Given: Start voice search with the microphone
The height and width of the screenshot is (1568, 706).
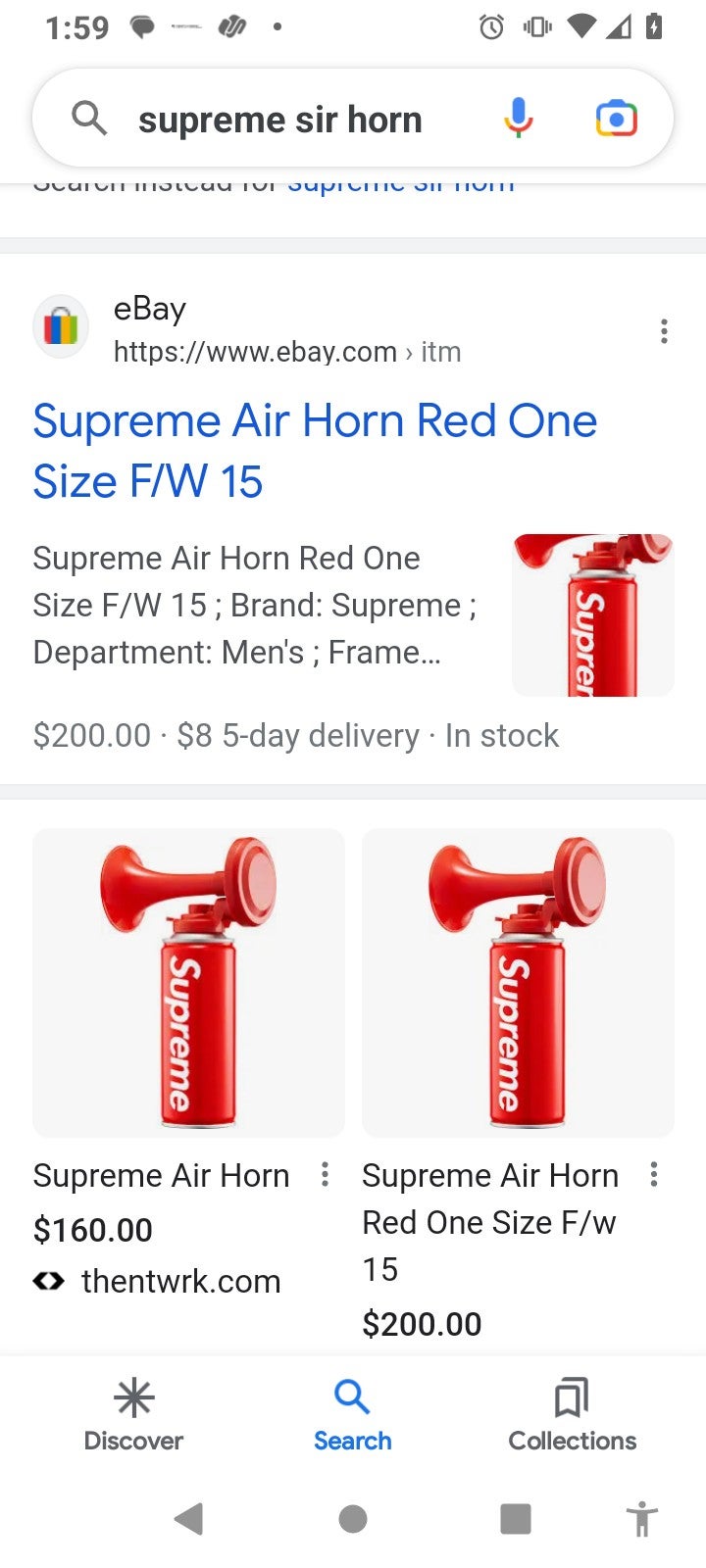Looking at the screenshot, I should 519,119.
